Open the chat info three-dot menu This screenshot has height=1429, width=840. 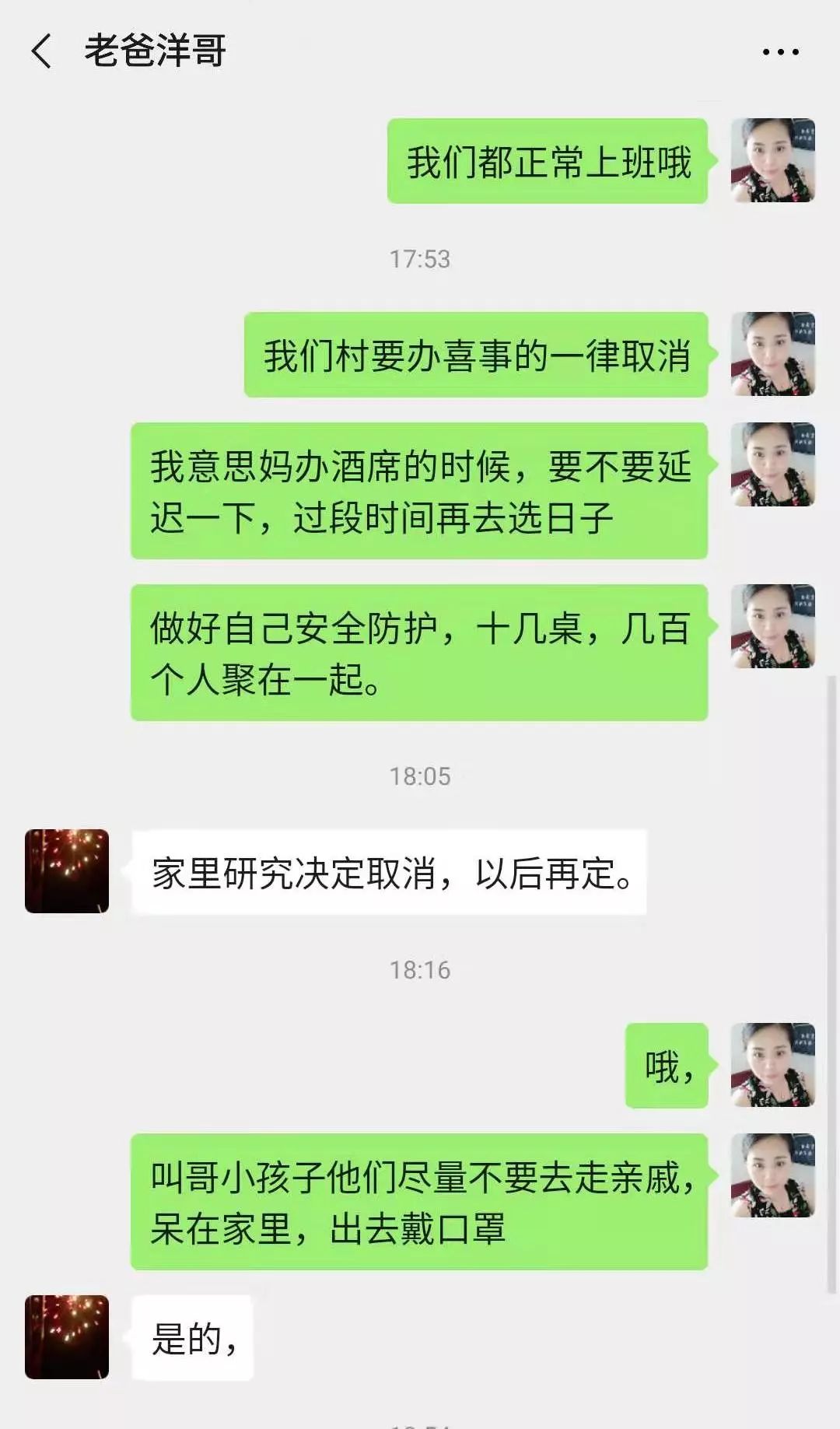[780, 52]
